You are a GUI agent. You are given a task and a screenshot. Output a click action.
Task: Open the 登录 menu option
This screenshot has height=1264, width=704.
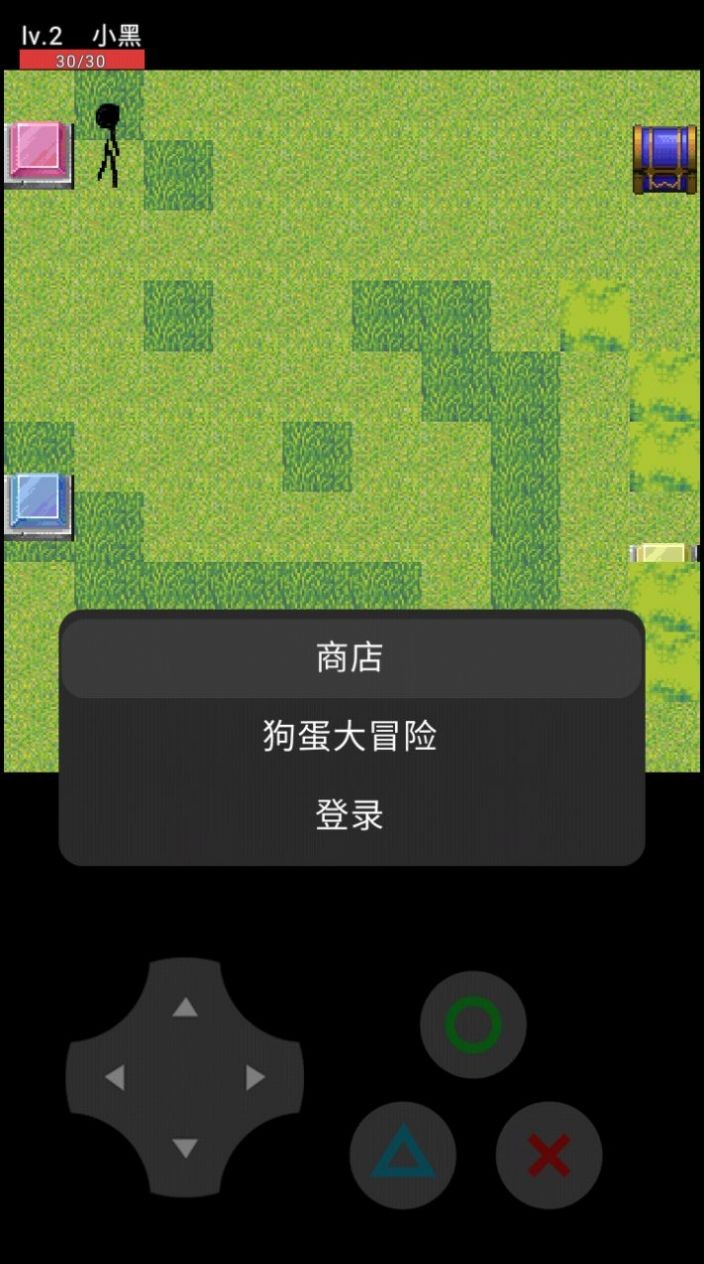pyautogui.click(x=350, y=815)
